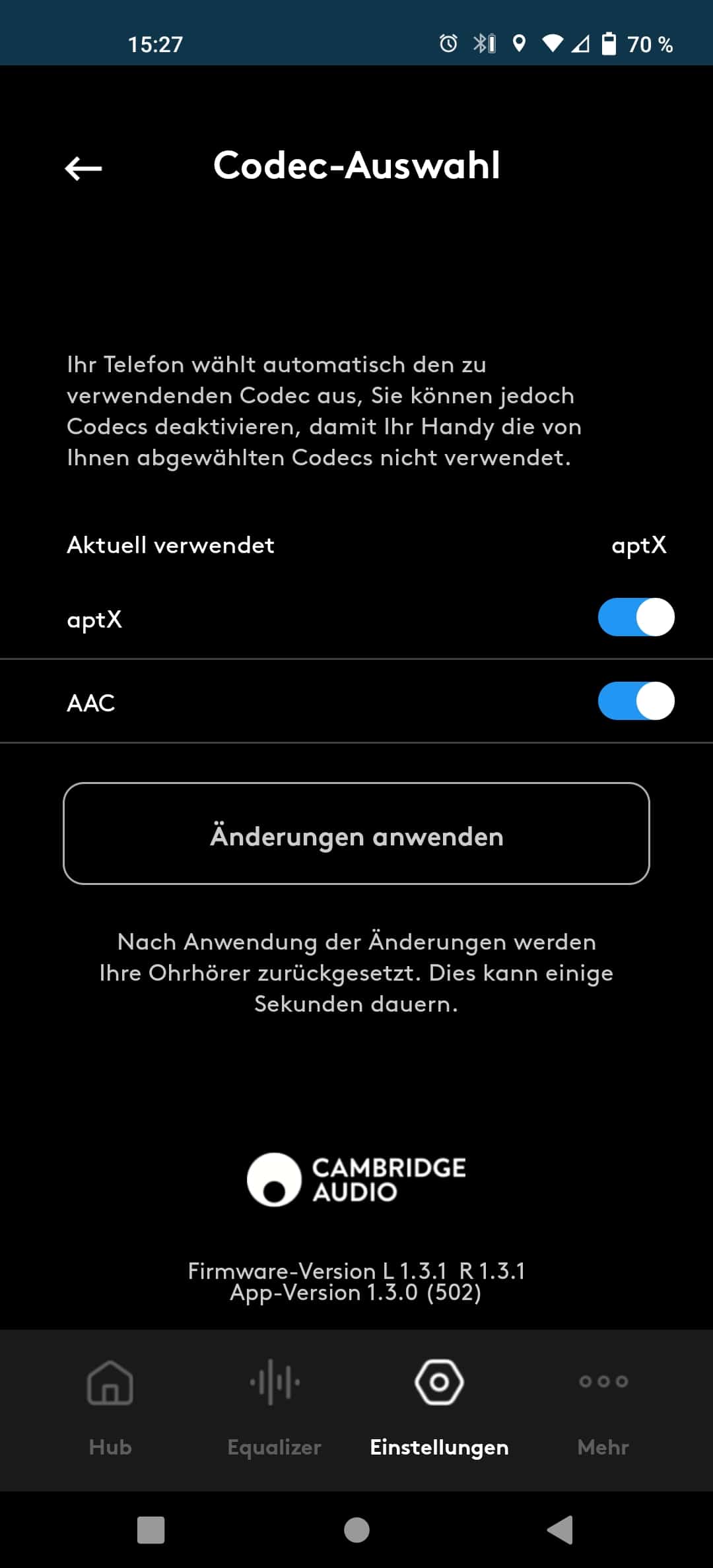The height and width of the screenshot is (1568, 713).
Task: Tap the system home button
Action: pos(356,1530)
